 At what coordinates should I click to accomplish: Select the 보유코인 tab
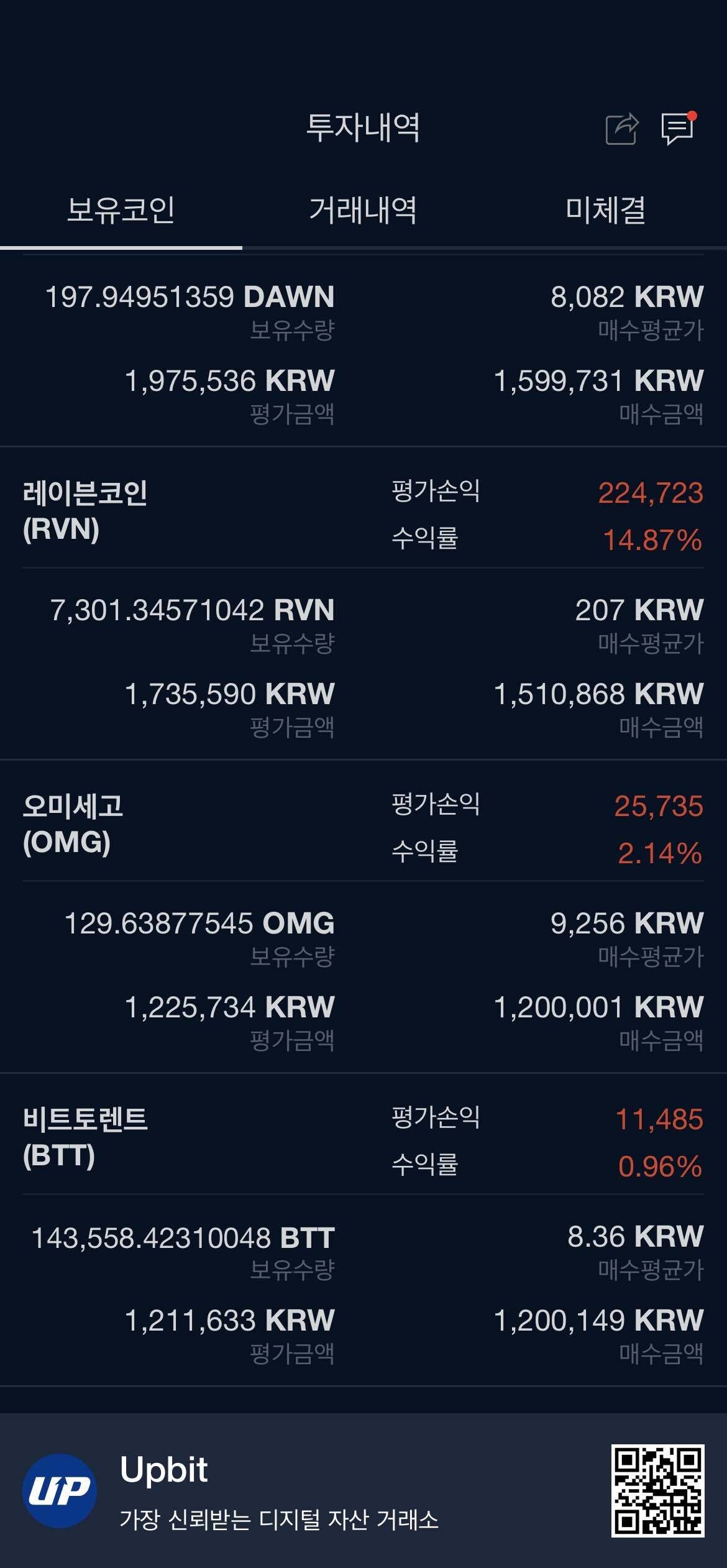coord(121,211)
